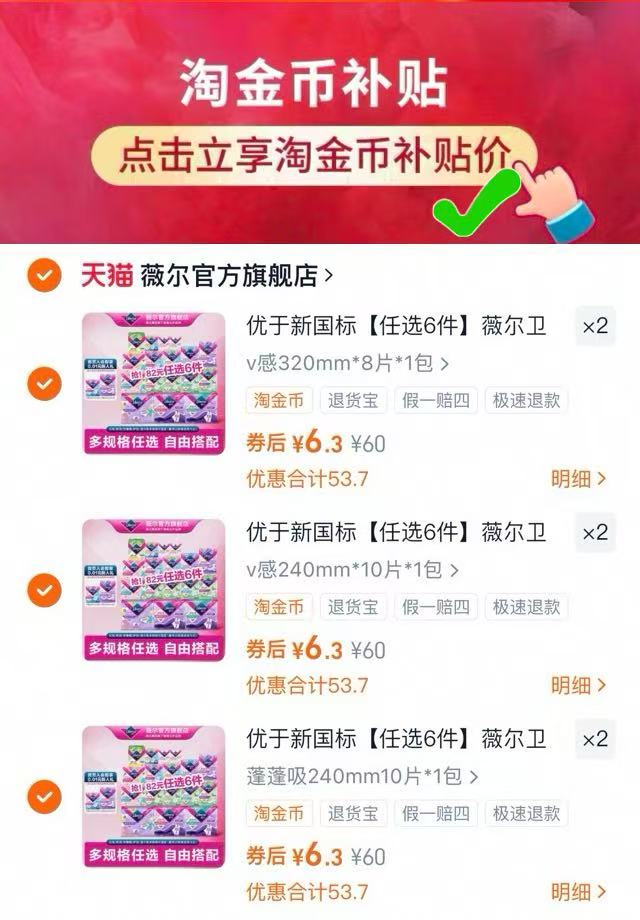Viewport: 640px width, 920px height.
Task: Edit ×2 quantity of 蓬蓬吸240mm item
Action: click(x=595, y=740)
